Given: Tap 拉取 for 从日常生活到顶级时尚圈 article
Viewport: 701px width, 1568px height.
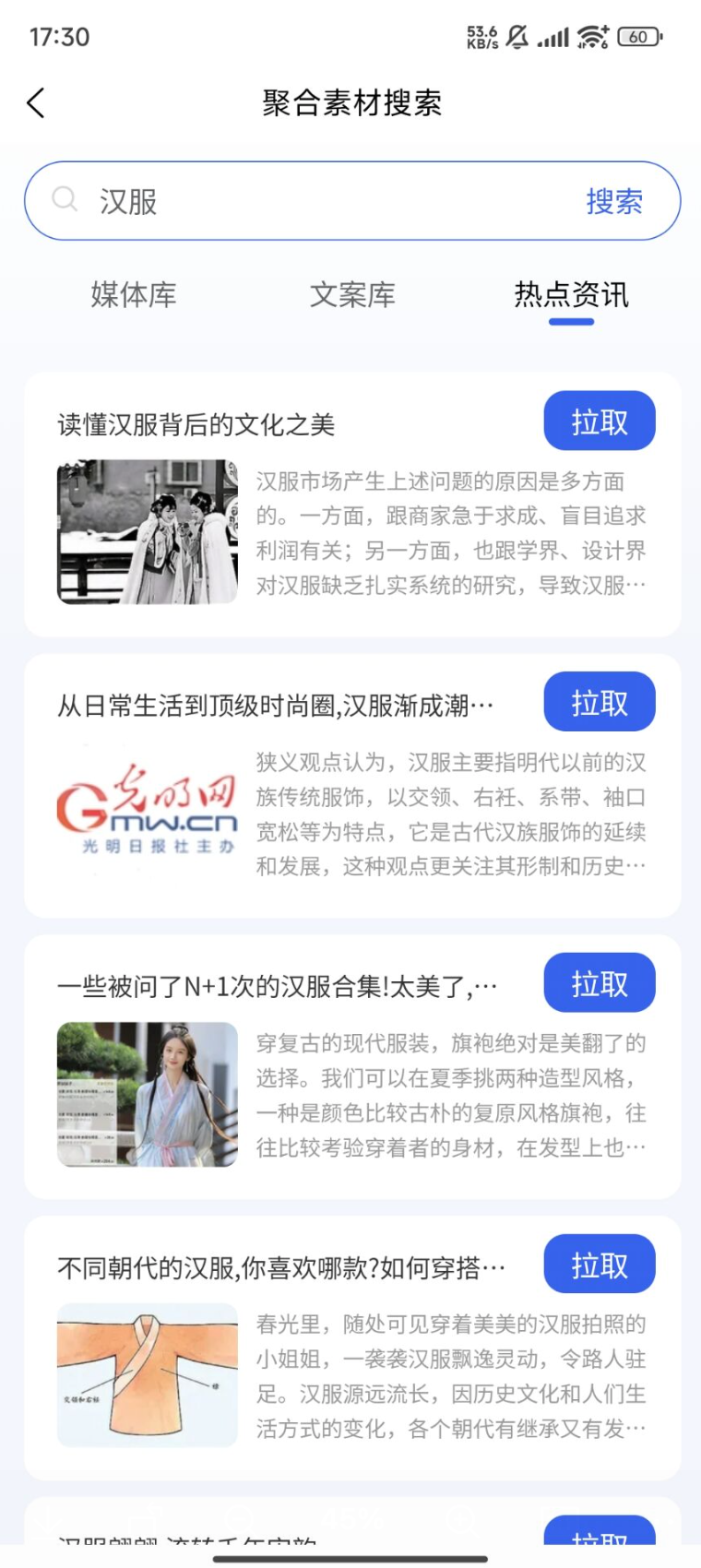Looking at the screenshot, I should point(599,703).
